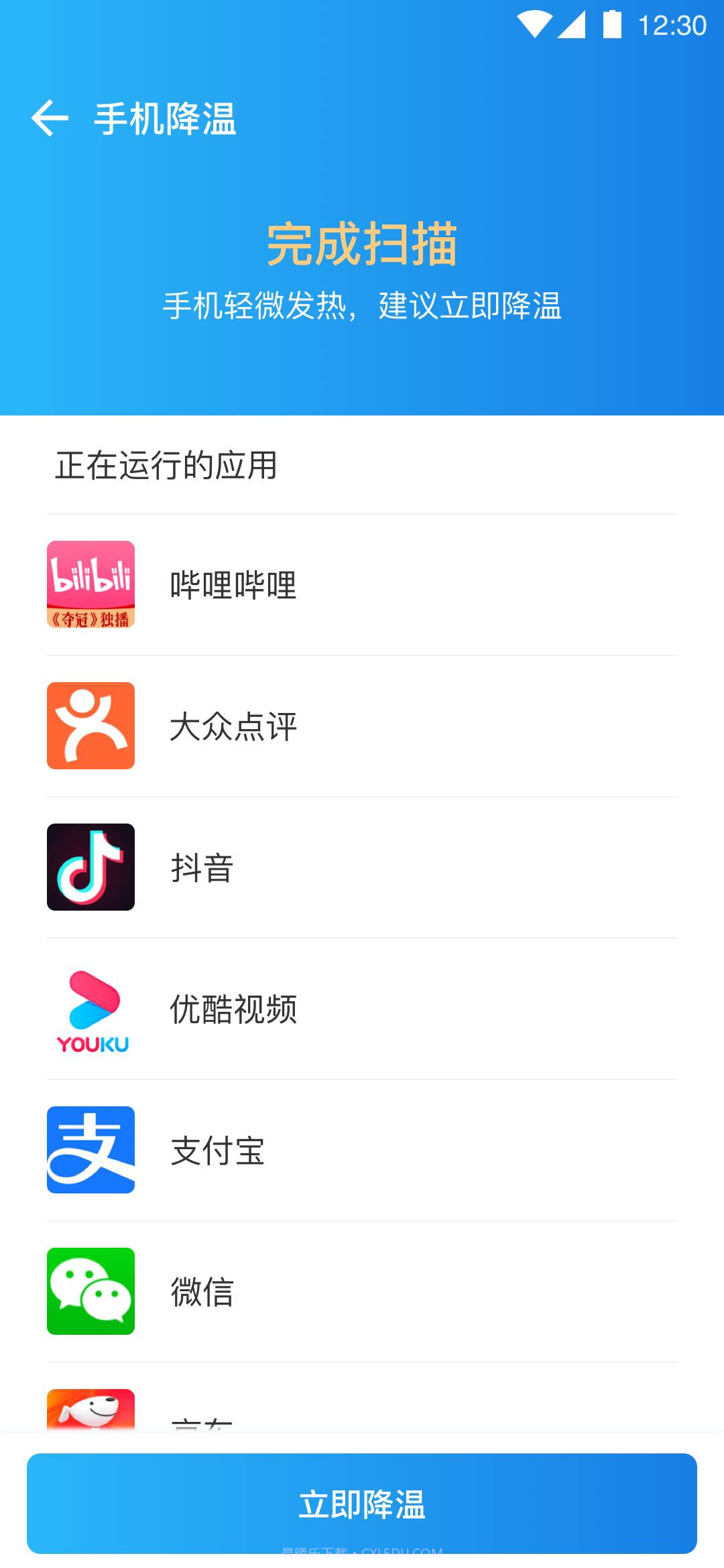Select the 大众点评 app icon
724x1568 pixels.
point(90,726)
